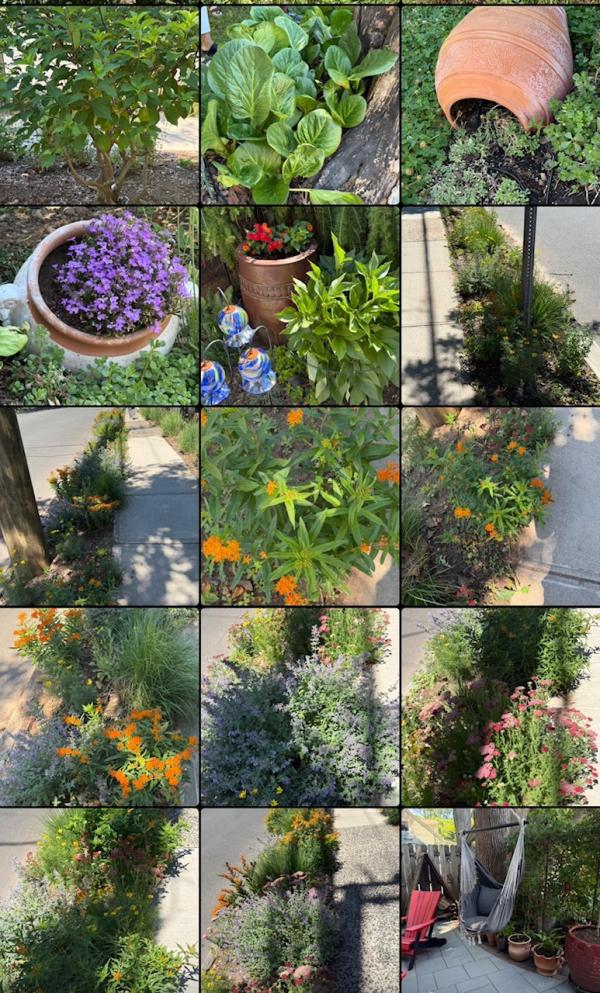Open the close-up of orange blossoms and leaves

click(300, 507)
